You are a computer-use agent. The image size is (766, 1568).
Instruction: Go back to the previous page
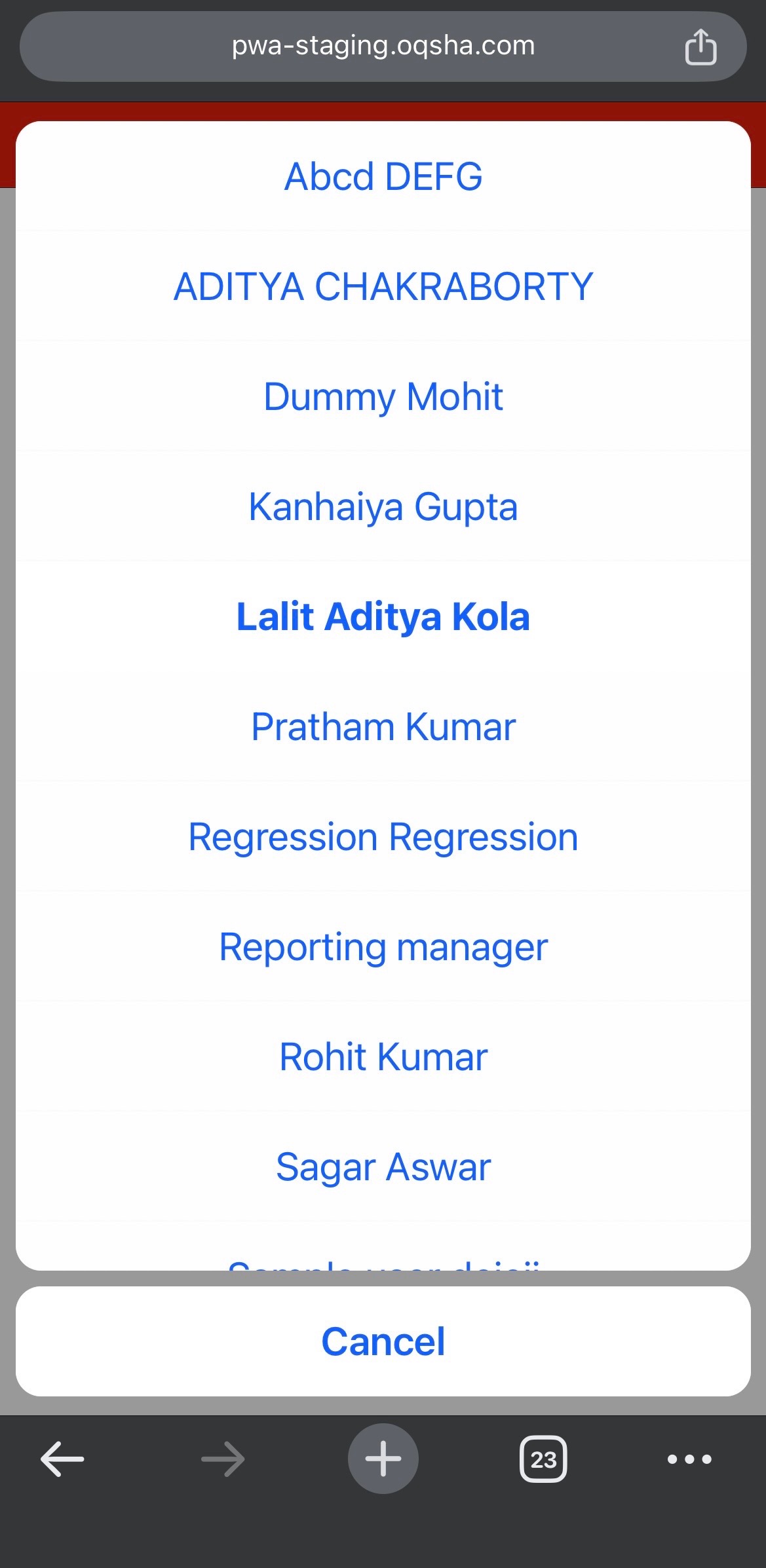(62, 1459)
